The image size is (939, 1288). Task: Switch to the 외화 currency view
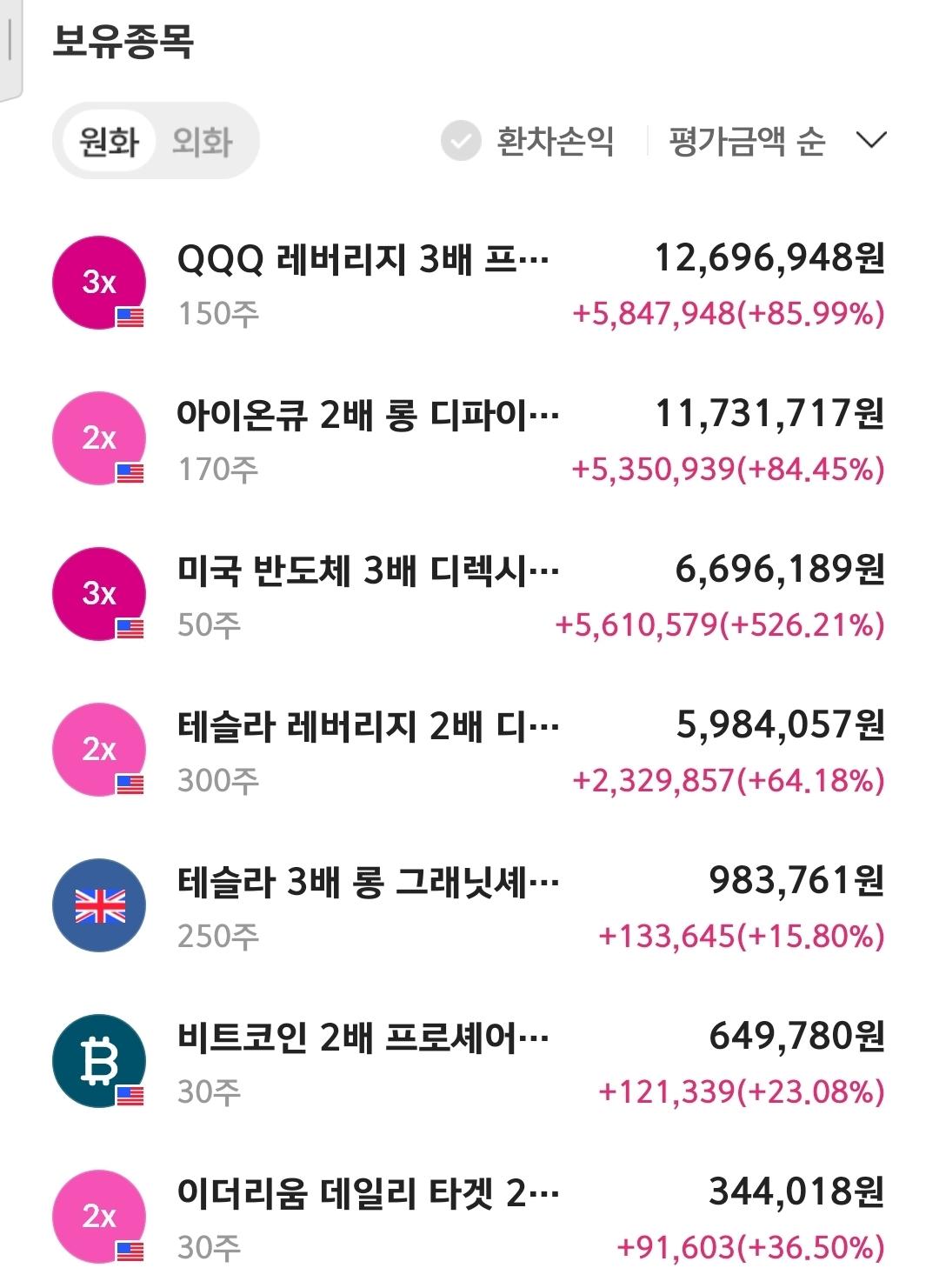tap(202, 141)
